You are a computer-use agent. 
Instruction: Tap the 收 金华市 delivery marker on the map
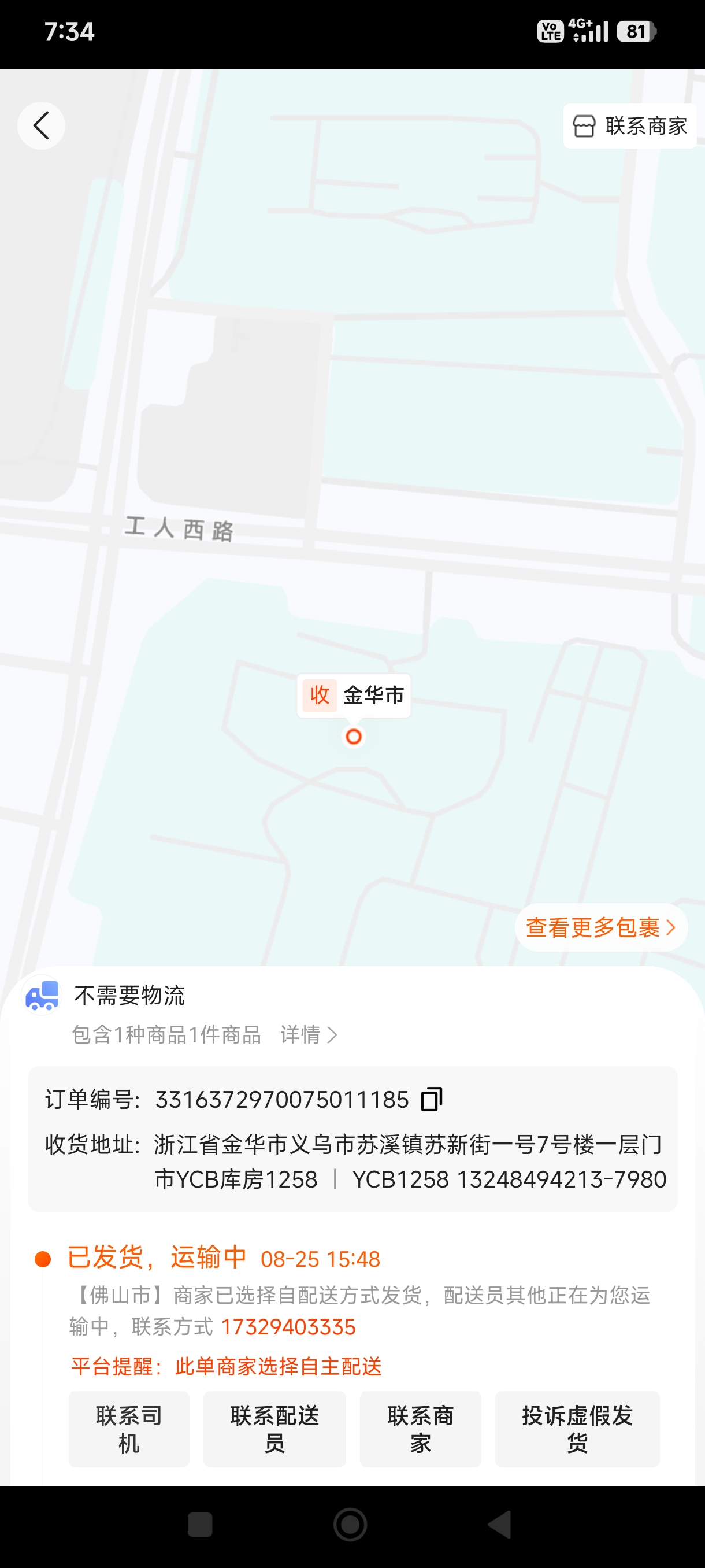pos(354,696)
